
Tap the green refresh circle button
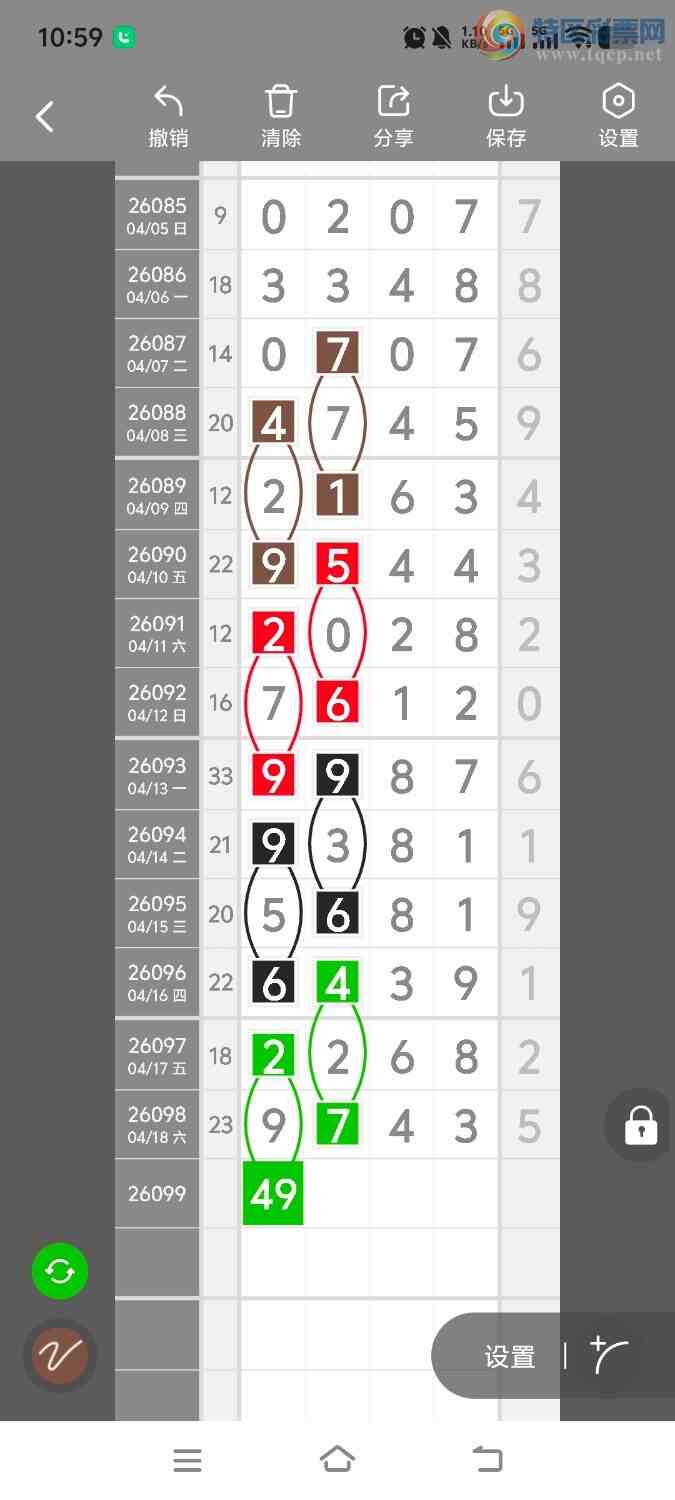[x=60, y=1271]
